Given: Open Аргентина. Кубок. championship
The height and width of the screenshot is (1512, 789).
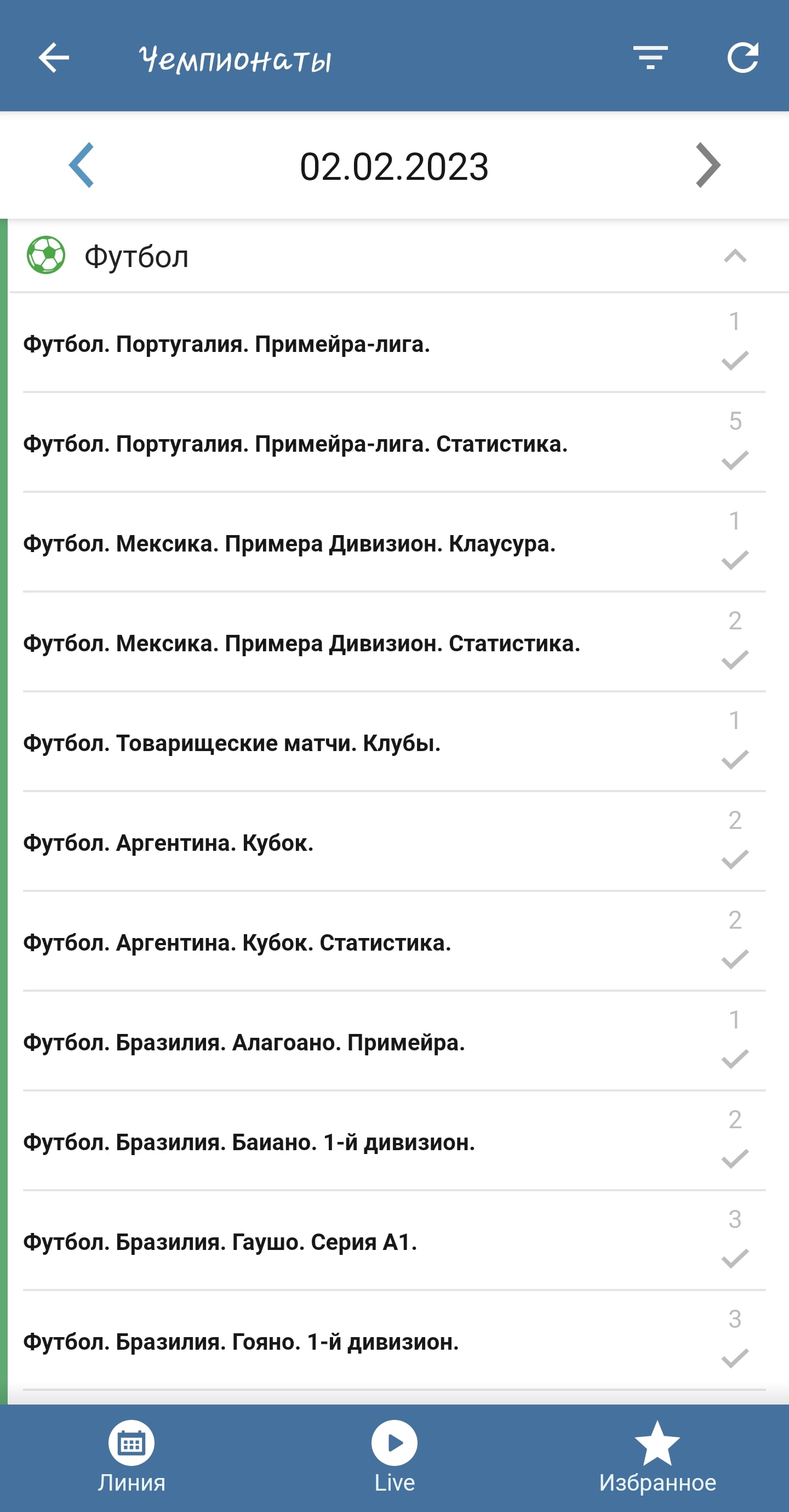Looking at the screenshot, I should tap(168, 843).
